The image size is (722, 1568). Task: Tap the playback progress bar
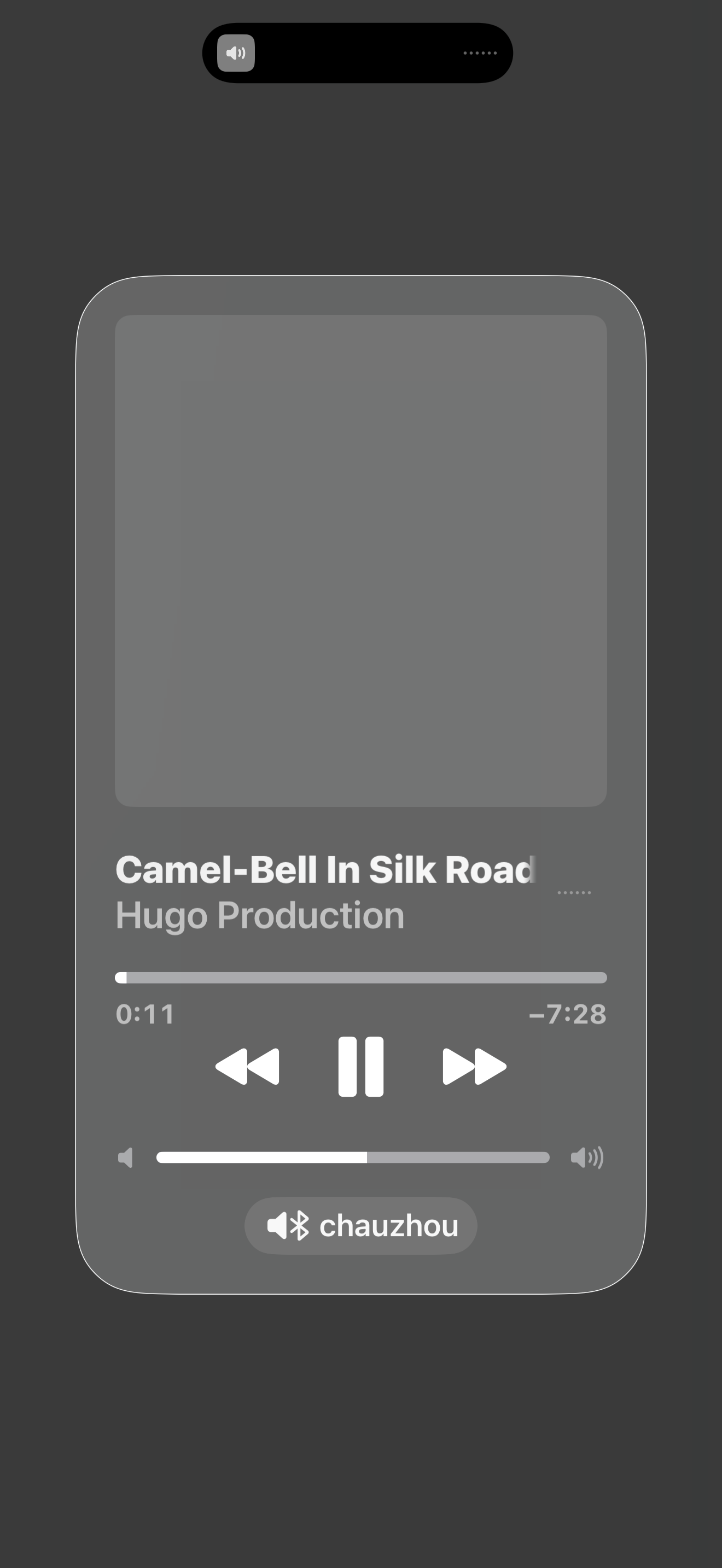(360, 978)
